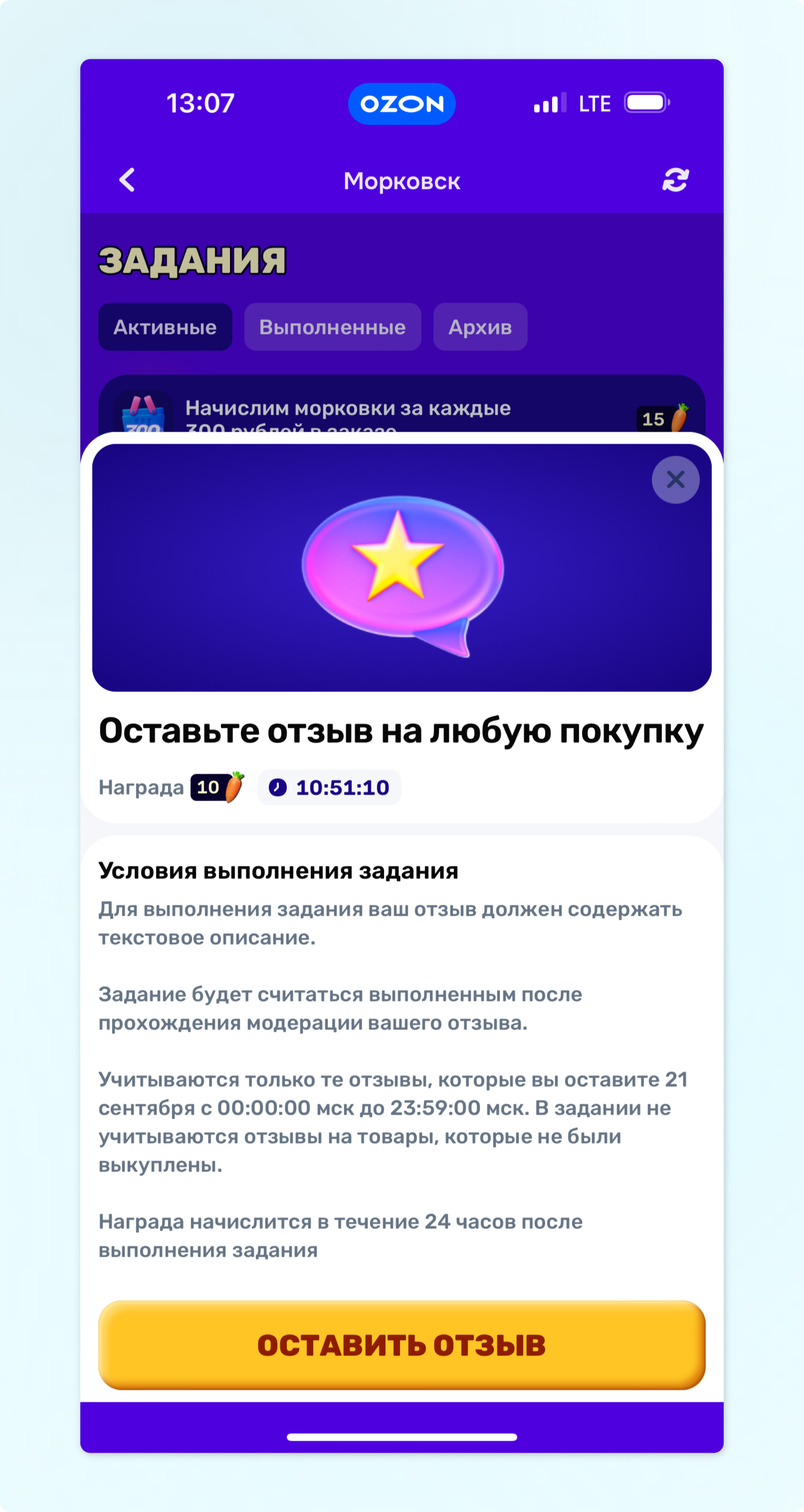Open the Архив tab

(480, 327)
